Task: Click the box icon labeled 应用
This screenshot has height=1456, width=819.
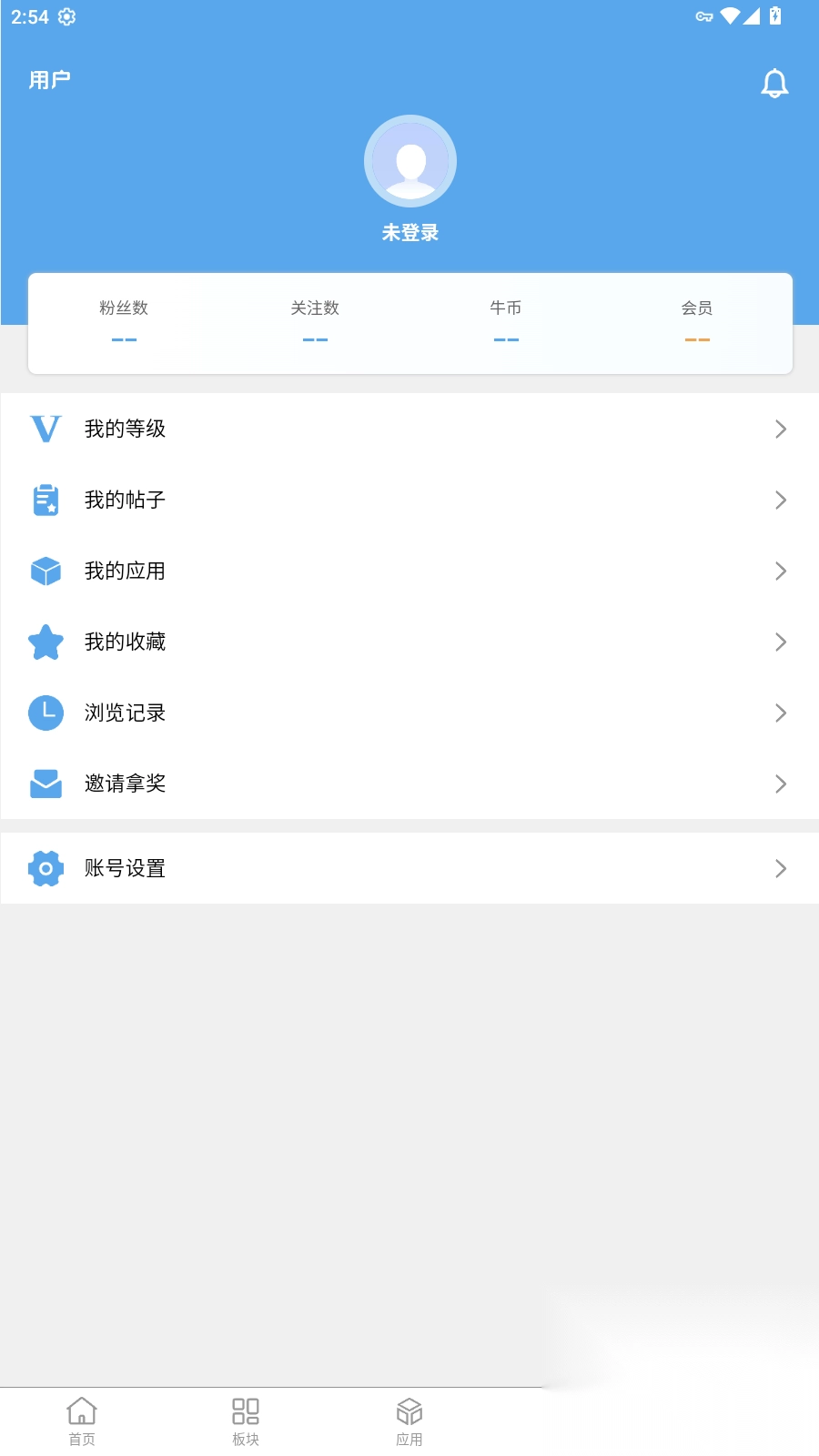Action: click(x=409, y=1410)
